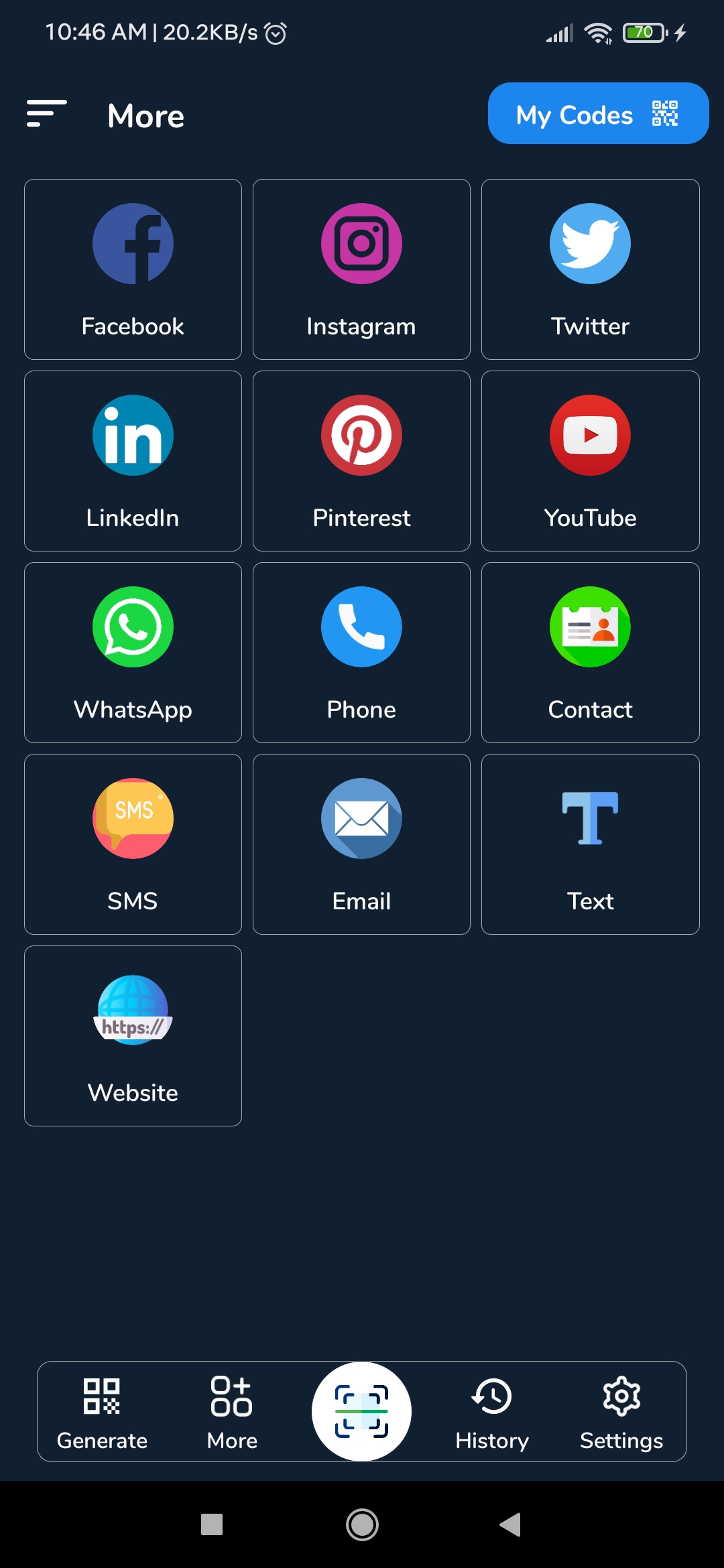Open My Codes
Screen dimensions: 724x1568
598,113
